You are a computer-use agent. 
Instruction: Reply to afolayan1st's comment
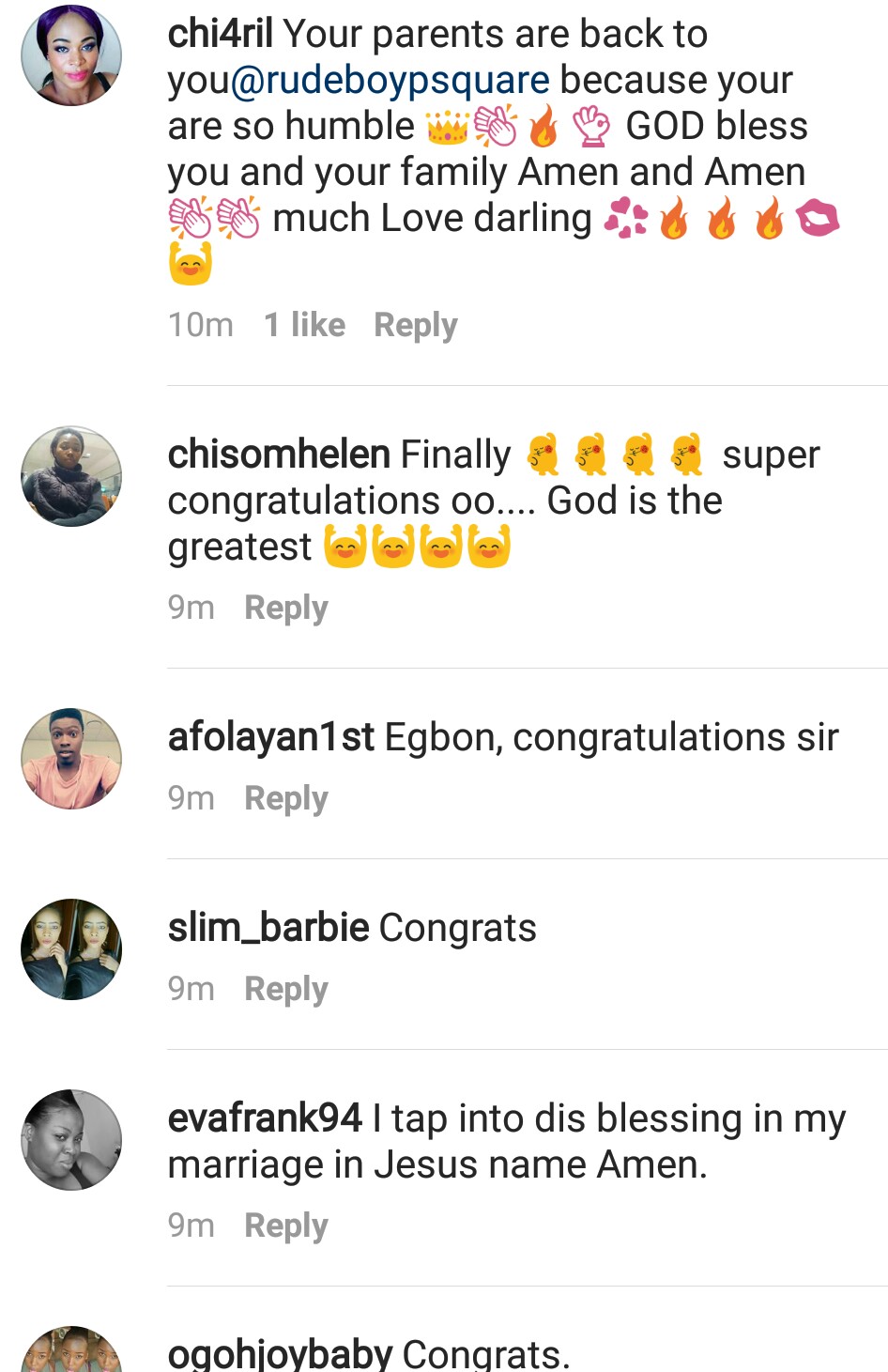point(285,798)
